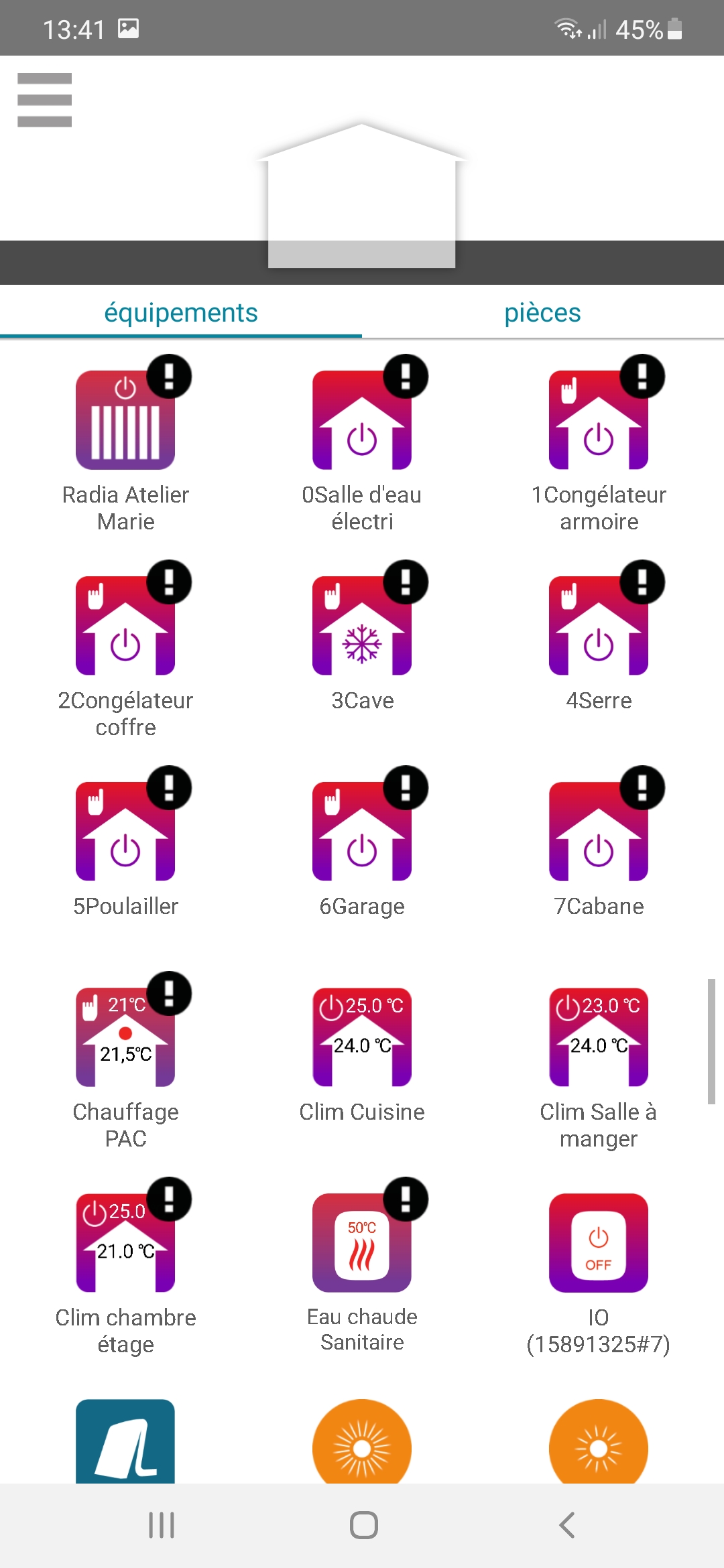Viewport: 724px width, 1568px height.
Task: Tap the 4Serre device tile
Action: click(x=599, y=626)
